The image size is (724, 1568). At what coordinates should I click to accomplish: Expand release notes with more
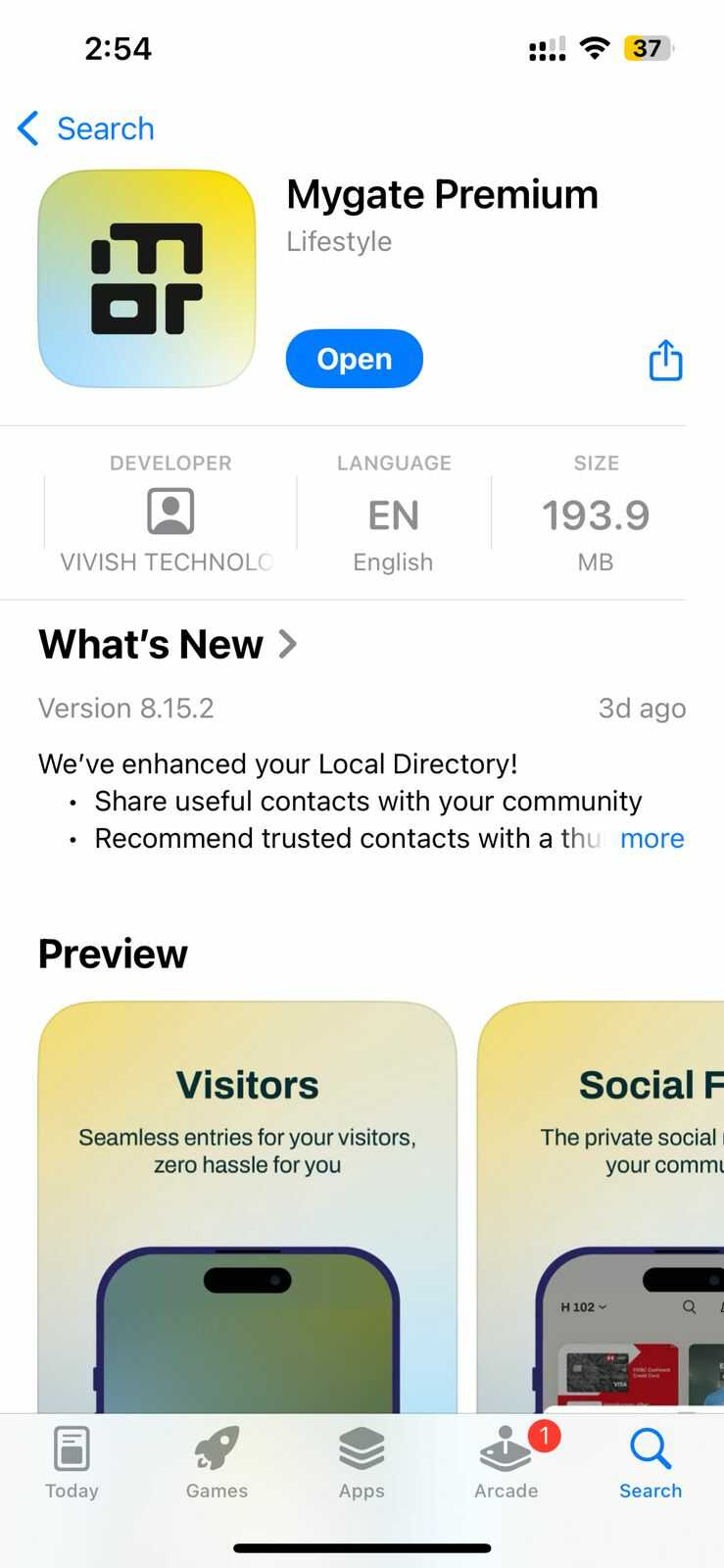(652, 839)
